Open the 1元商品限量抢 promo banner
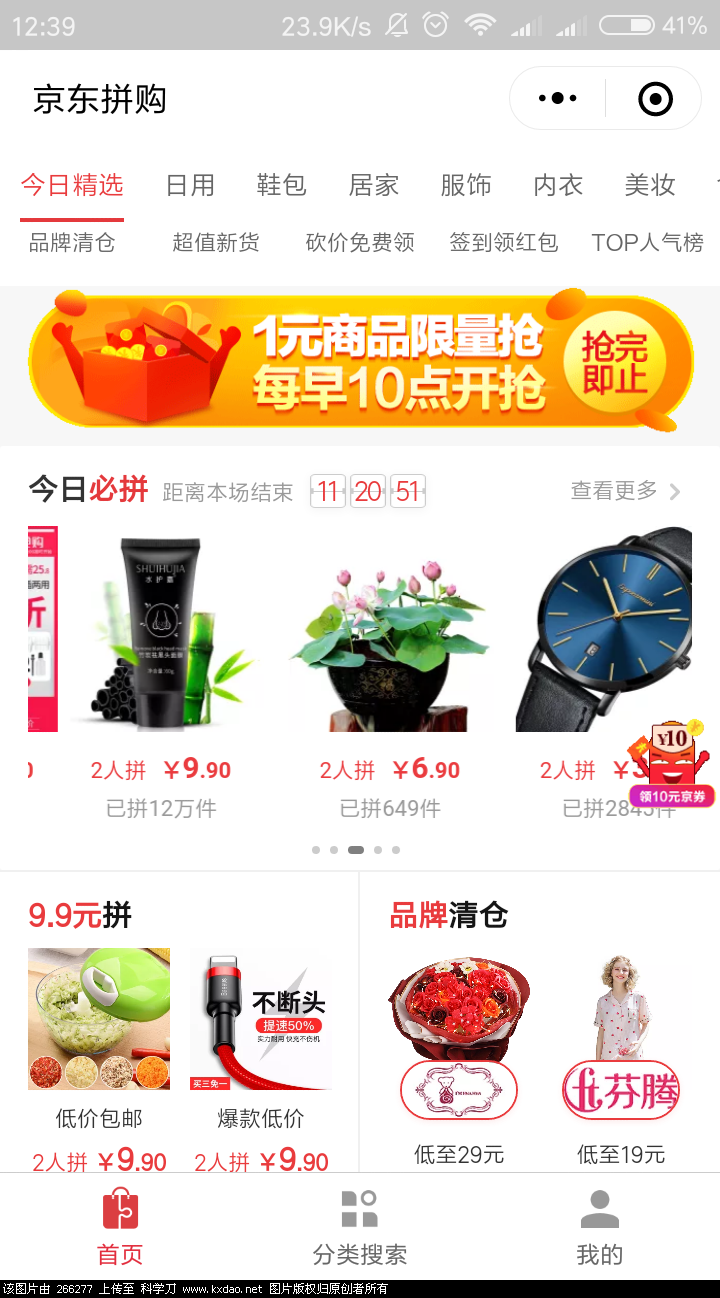Viewport: 720px width, 1298px height. [360, 363]
